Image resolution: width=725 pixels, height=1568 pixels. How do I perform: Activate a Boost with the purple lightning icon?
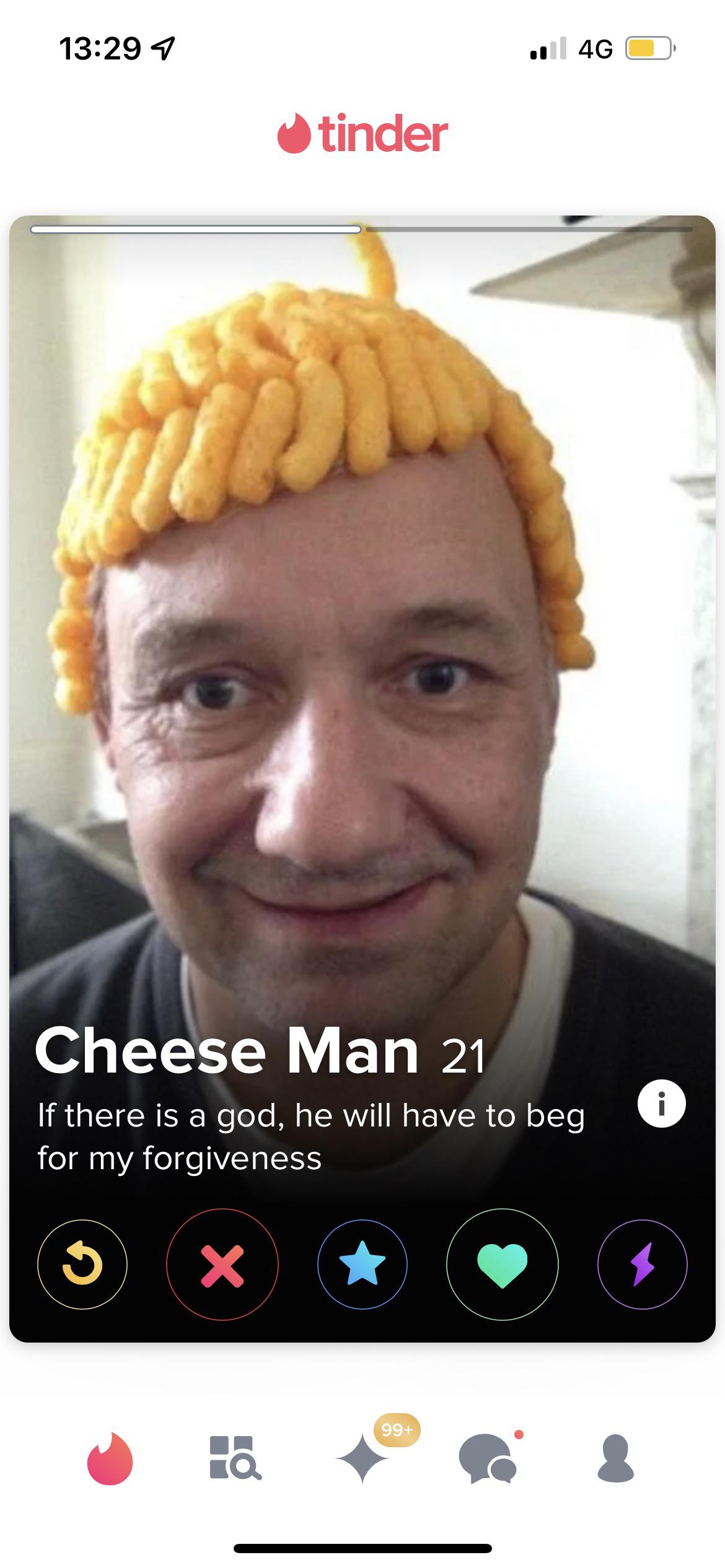[643, 1265]
